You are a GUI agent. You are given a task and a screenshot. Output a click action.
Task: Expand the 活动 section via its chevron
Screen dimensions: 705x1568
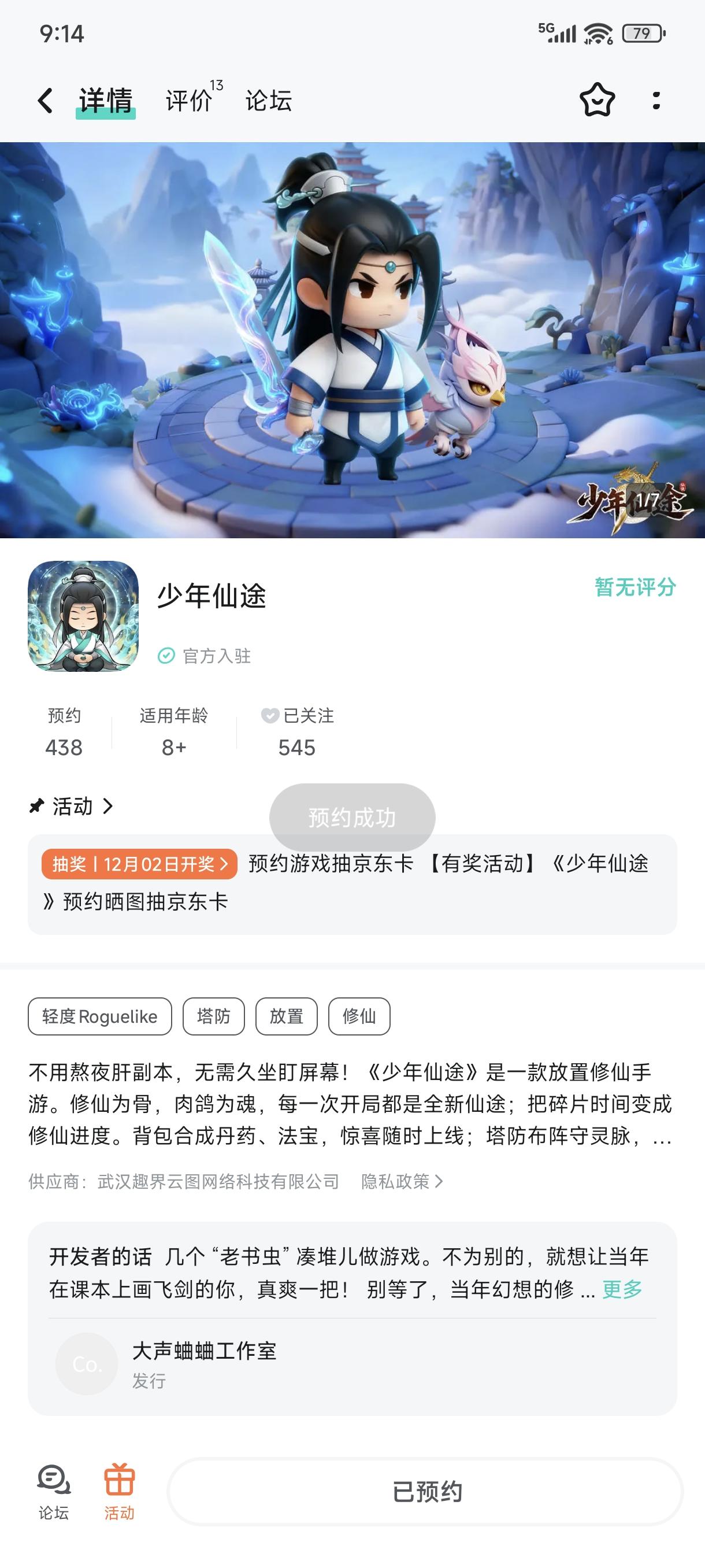point(109,806)
